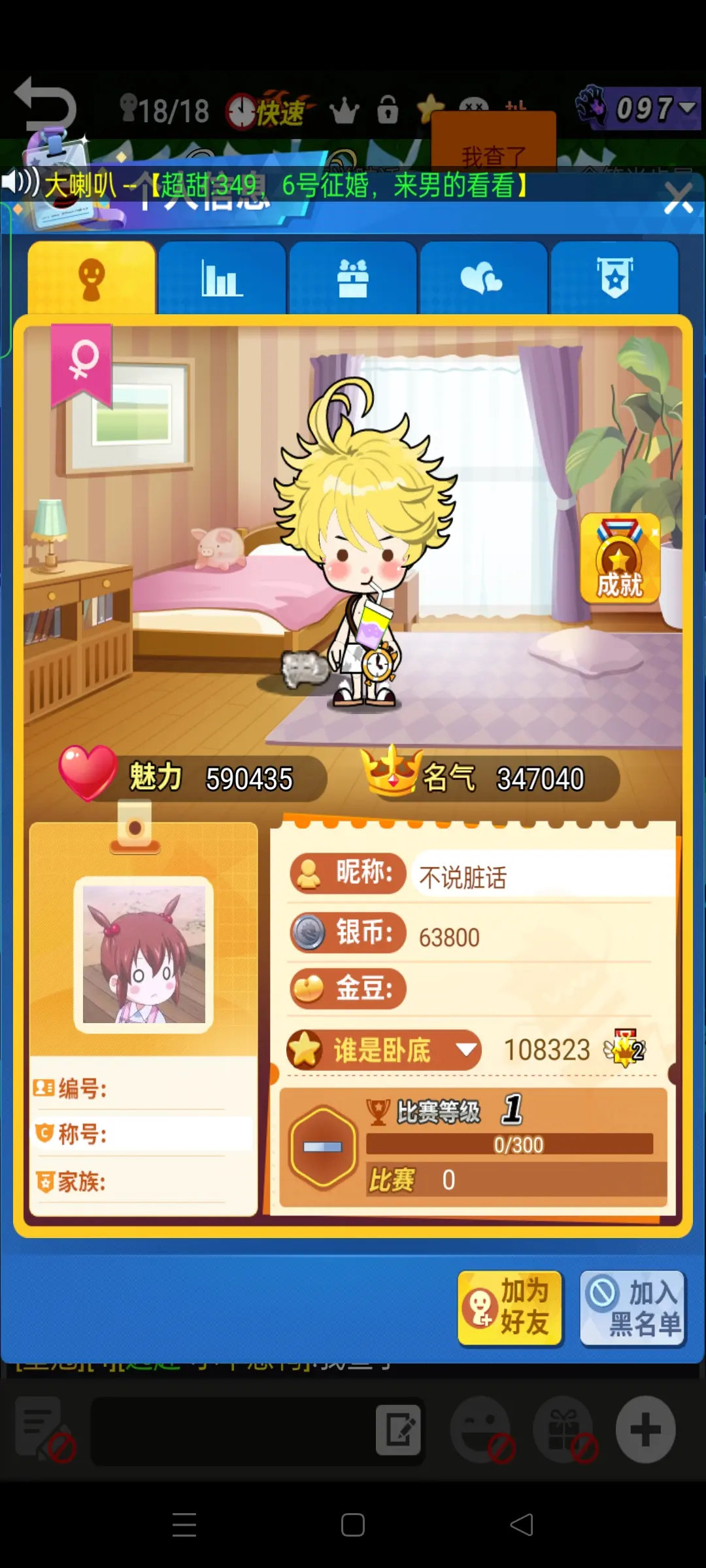Tap 加为好友 to add friend
Image resolution: width=706 pixels, height=1568 pixels.
point(510,1307)
